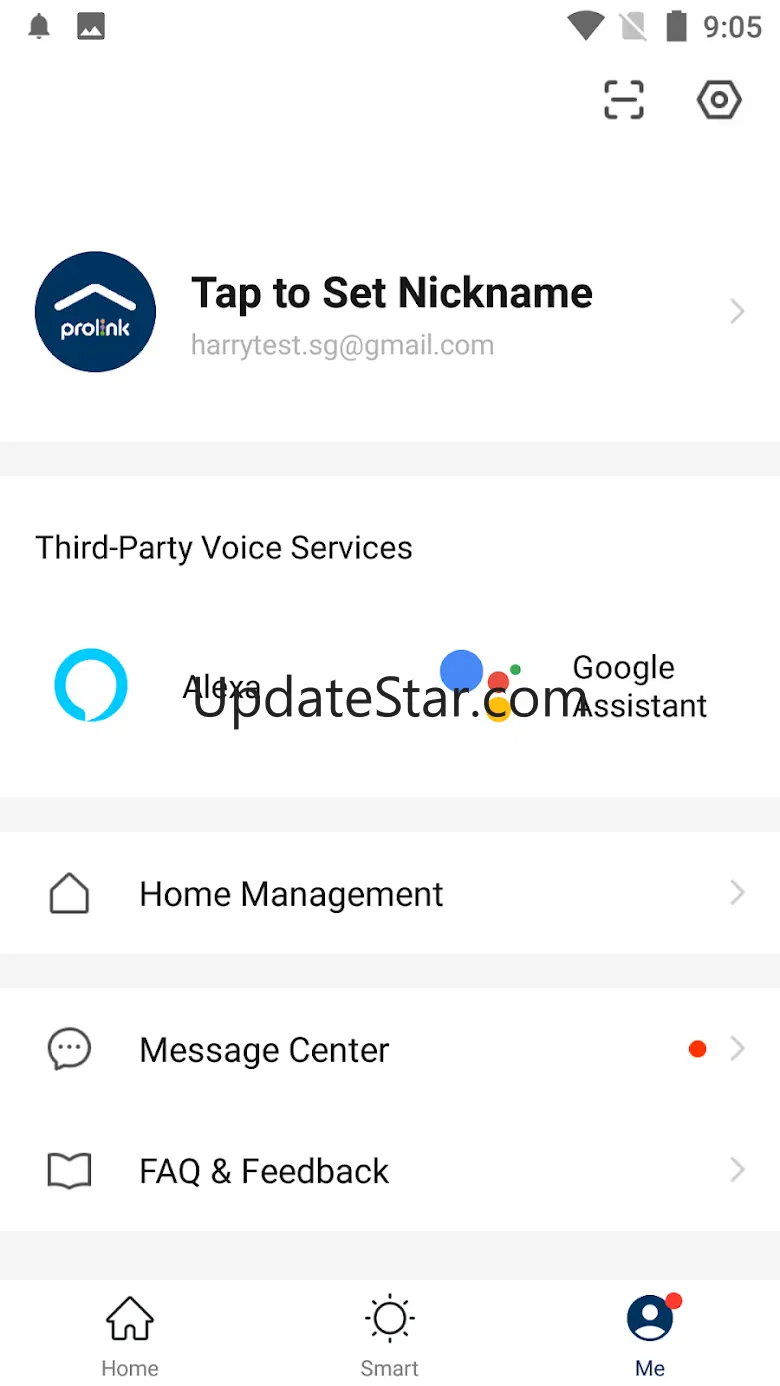Screen dimensions: 780x1386
Task: Open Home Management
Action: point(390,893)
